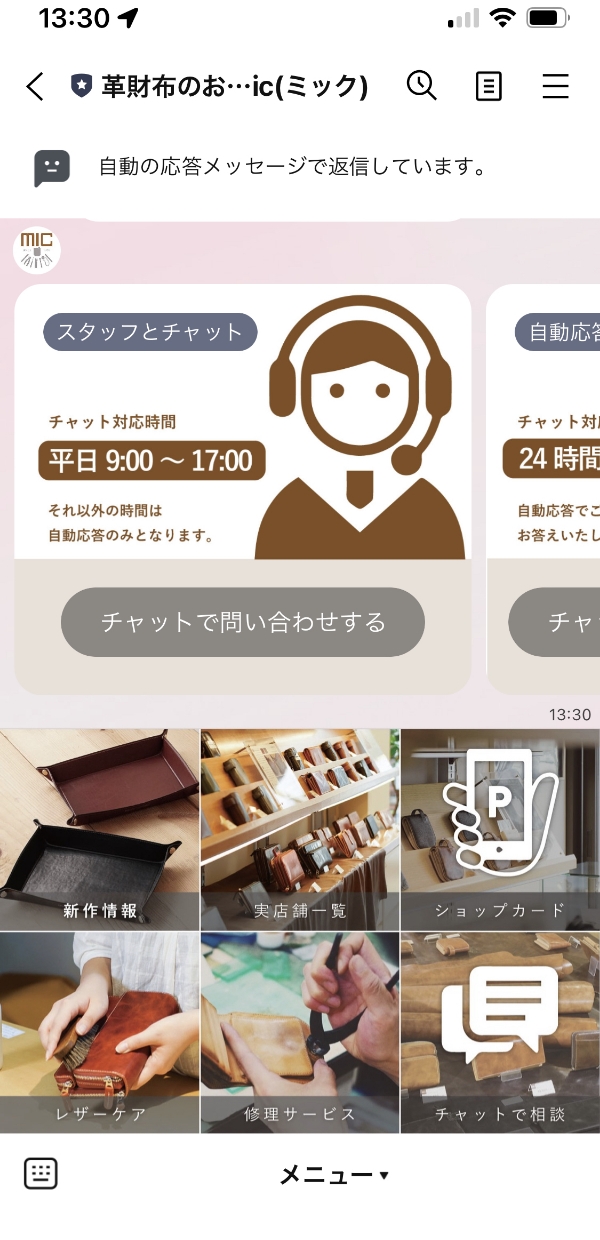
Task: Open the レザーケア tile
Action: tap(100, 1032)
